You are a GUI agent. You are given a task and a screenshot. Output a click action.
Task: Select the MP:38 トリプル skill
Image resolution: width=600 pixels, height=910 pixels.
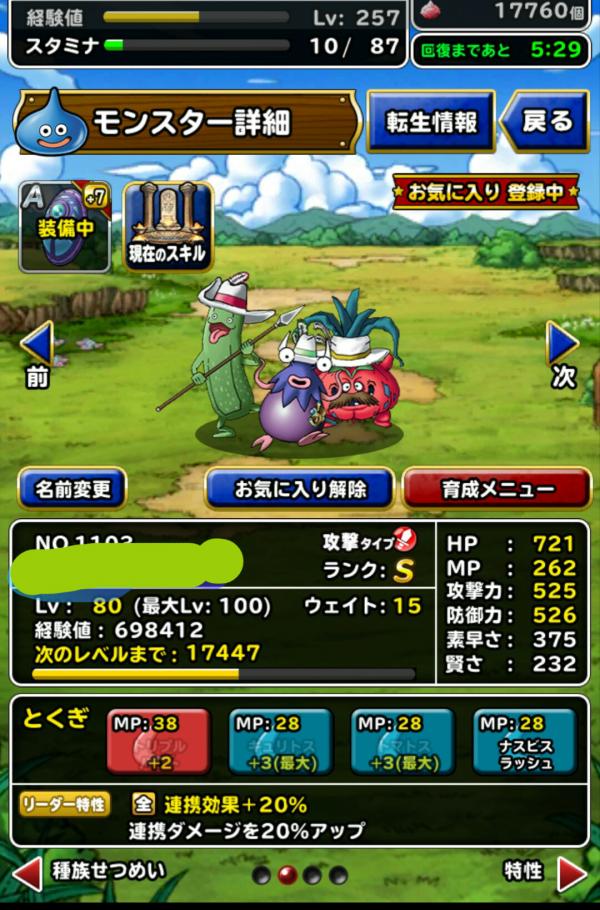(158, 741)
